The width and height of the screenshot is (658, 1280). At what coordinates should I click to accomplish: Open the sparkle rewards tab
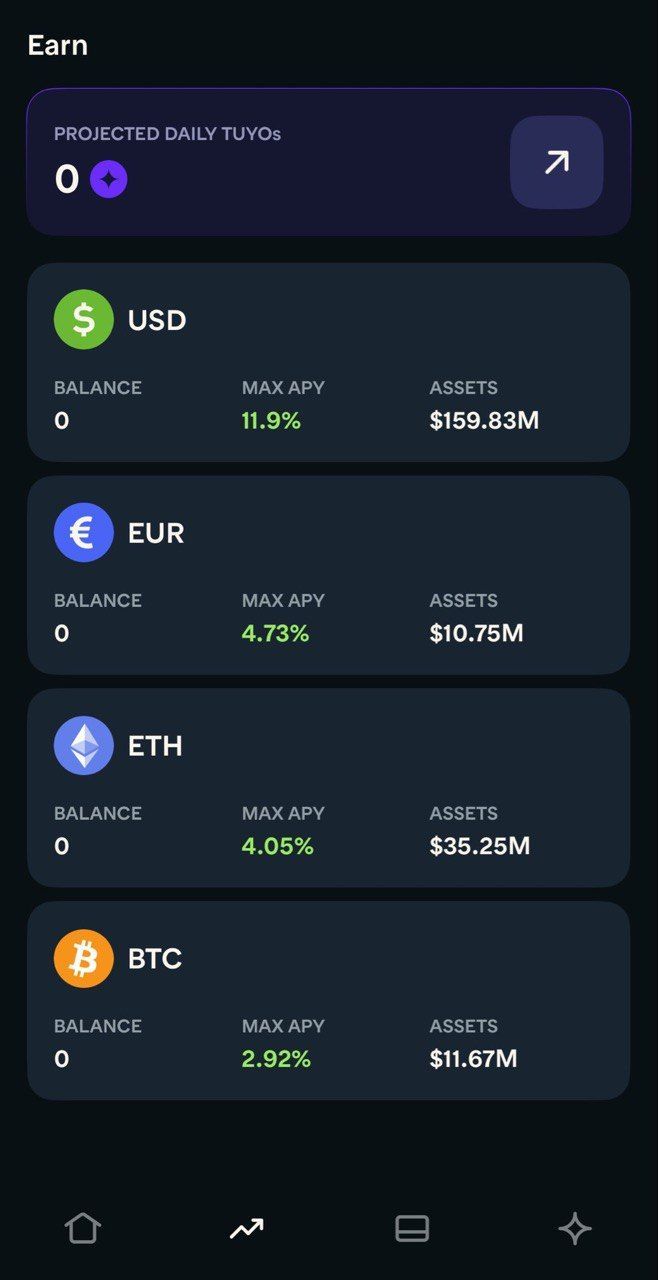[575, 1228]
